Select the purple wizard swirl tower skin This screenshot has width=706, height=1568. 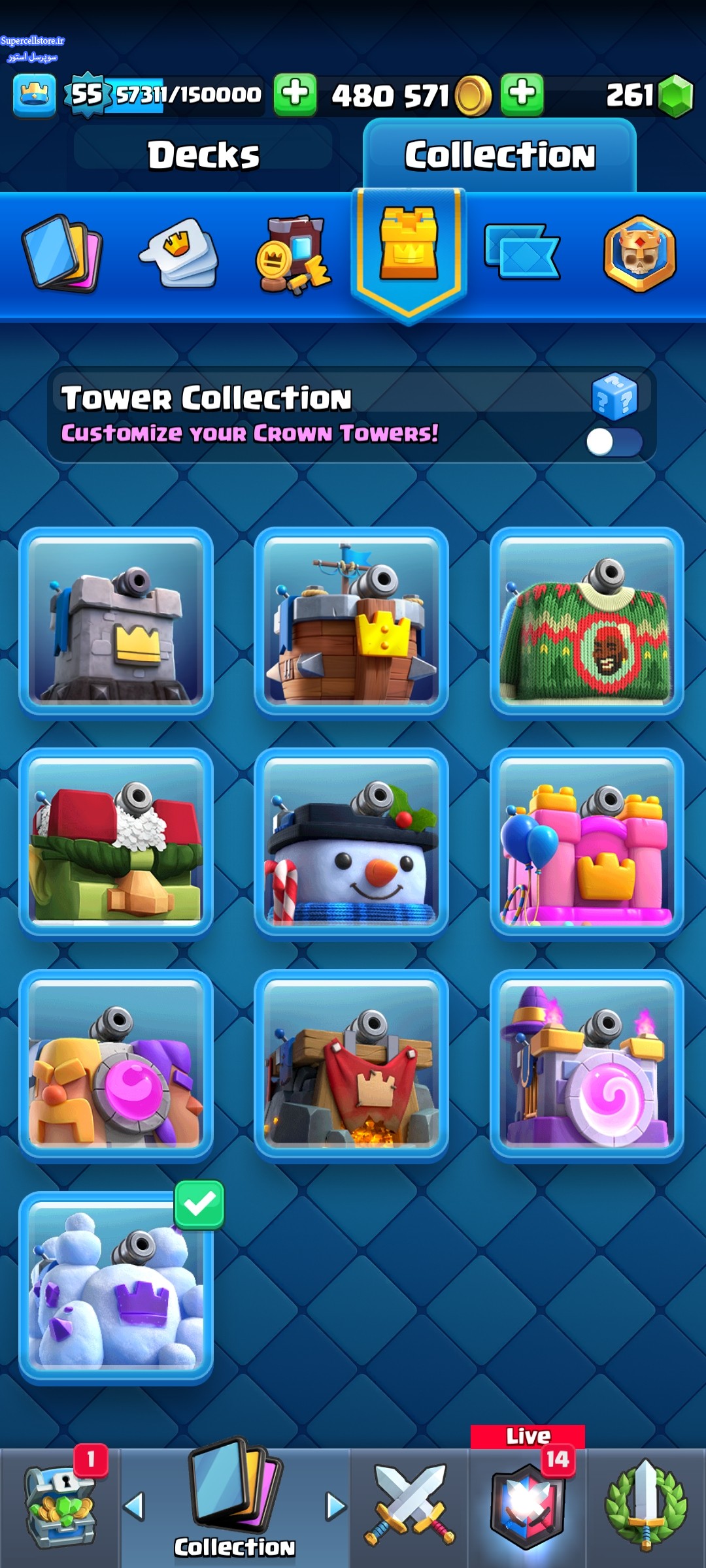tap(586, 1064)
